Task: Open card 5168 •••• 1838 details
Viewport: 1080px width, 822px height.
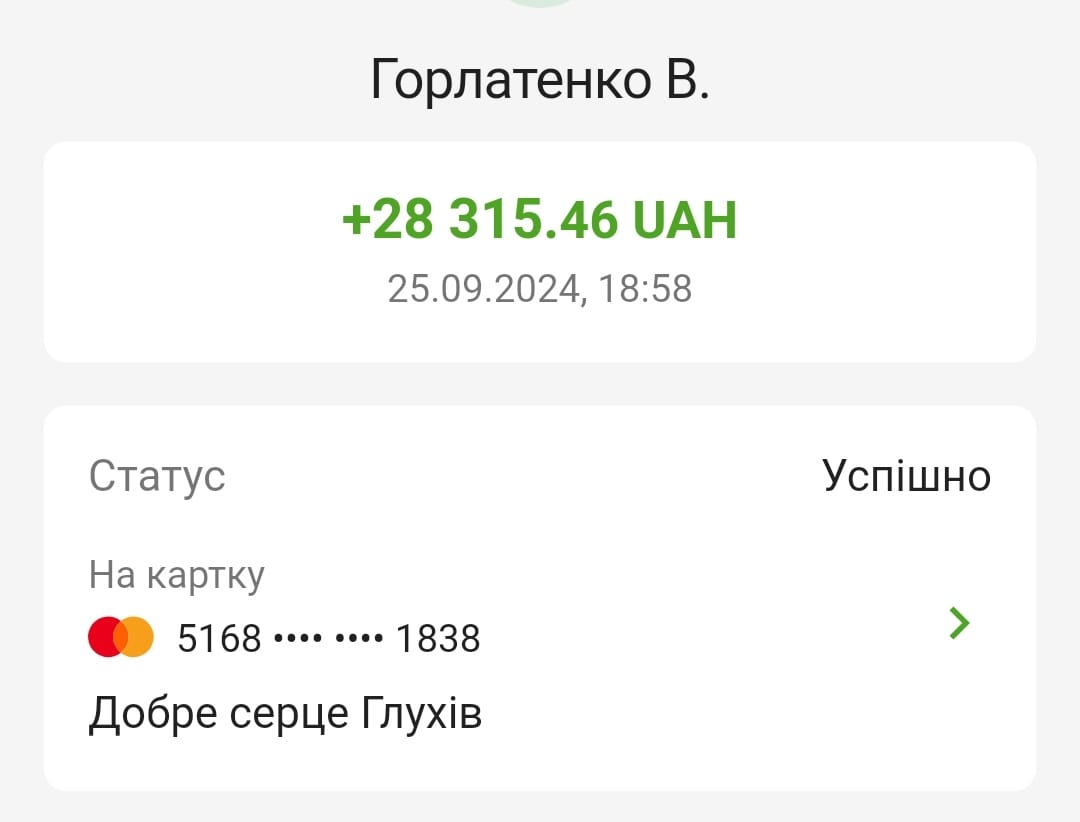Action: pyautogui.click(x=958, y=624)
